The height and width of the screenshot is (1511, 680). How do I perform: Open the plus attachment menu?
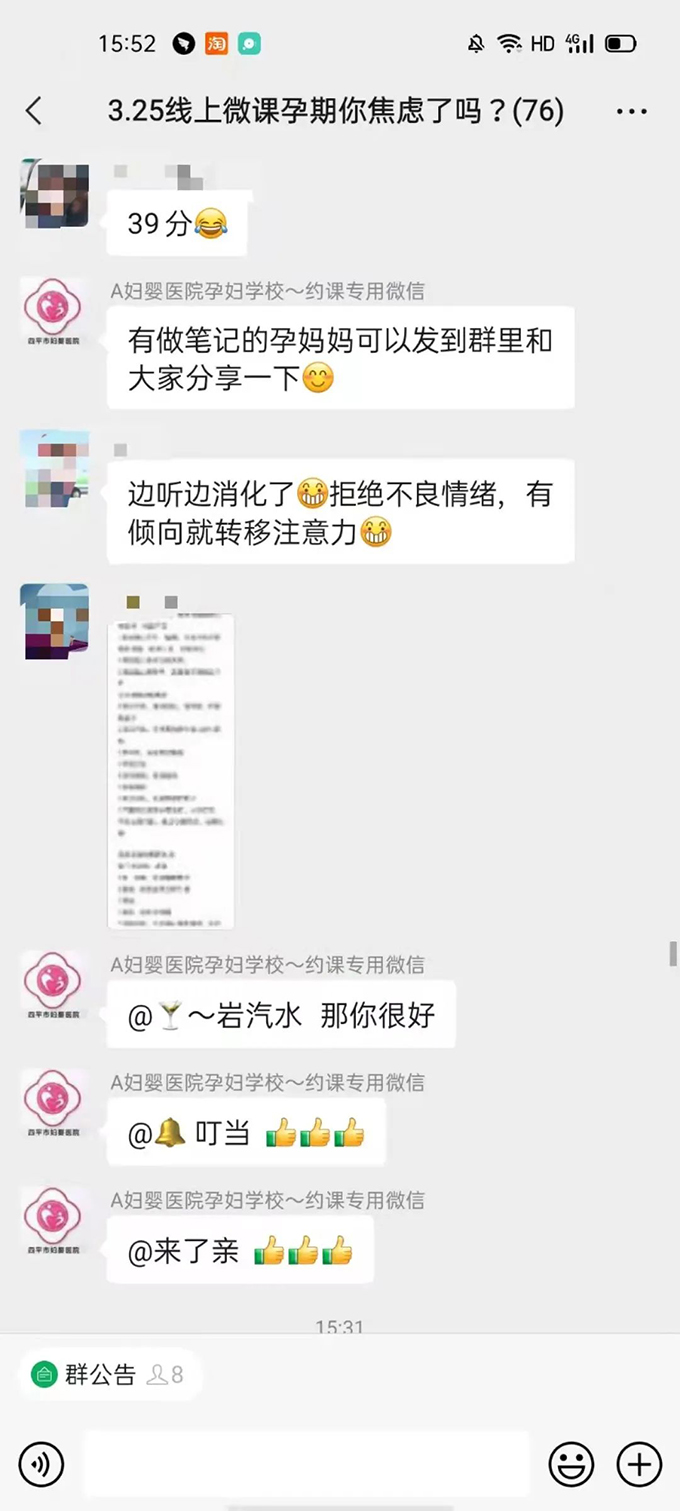tap(638, 1465)
